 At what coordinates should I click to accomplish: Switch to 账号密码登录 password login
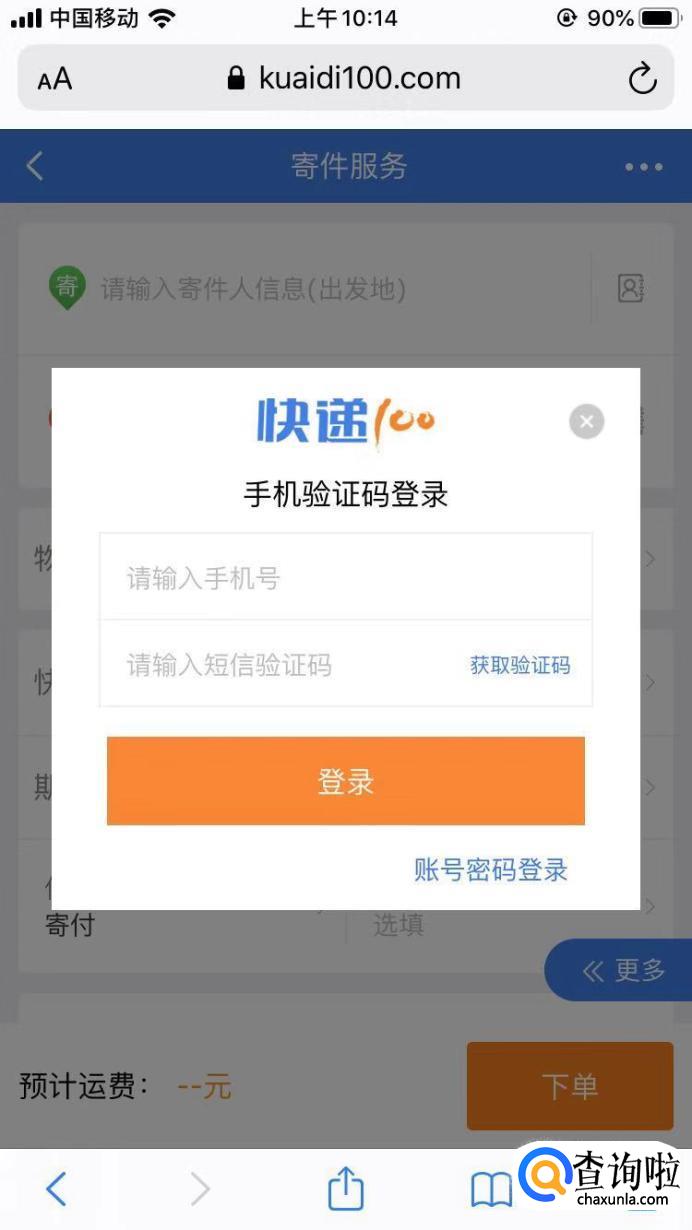click(x=490, y=870)
